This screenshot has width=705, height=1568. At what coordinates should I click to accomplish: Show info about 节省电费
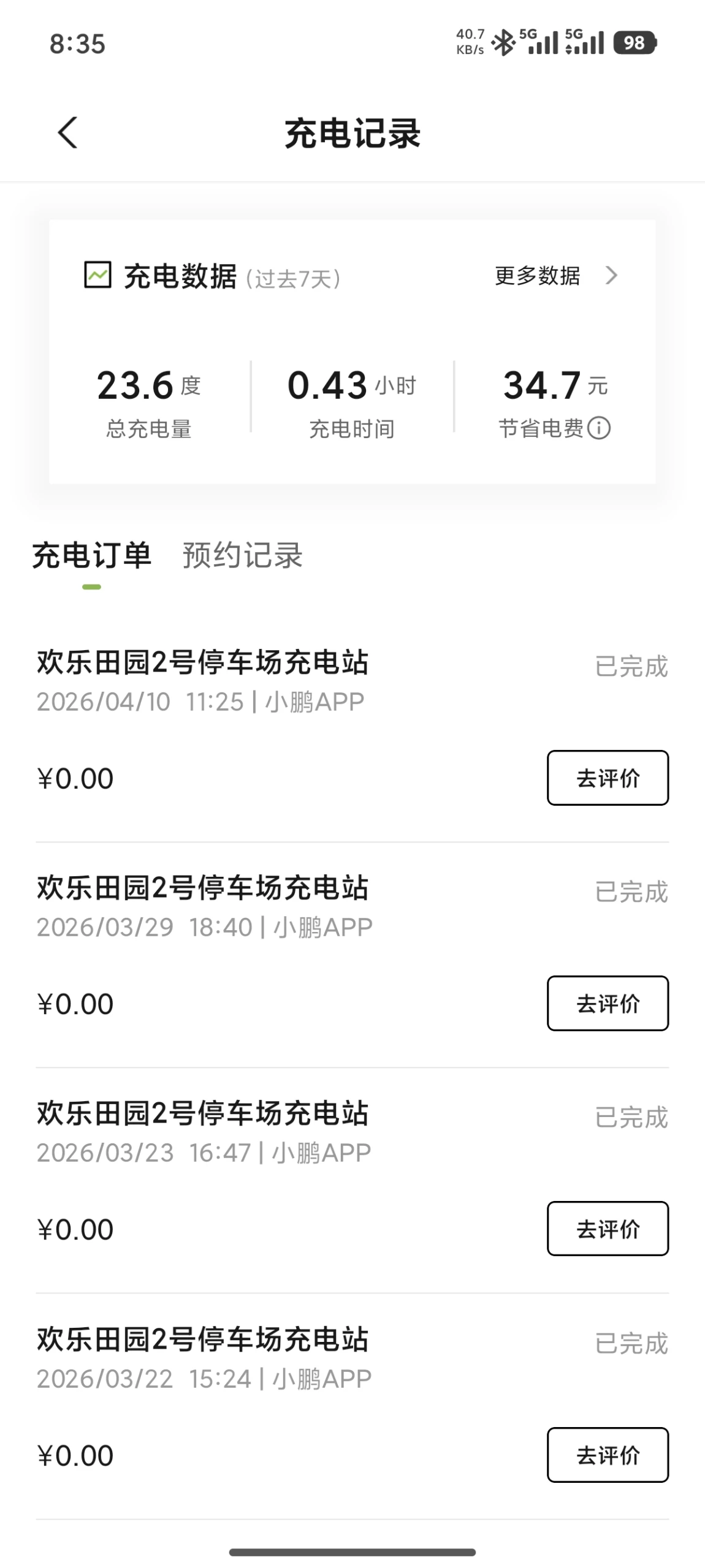point(599,428)
